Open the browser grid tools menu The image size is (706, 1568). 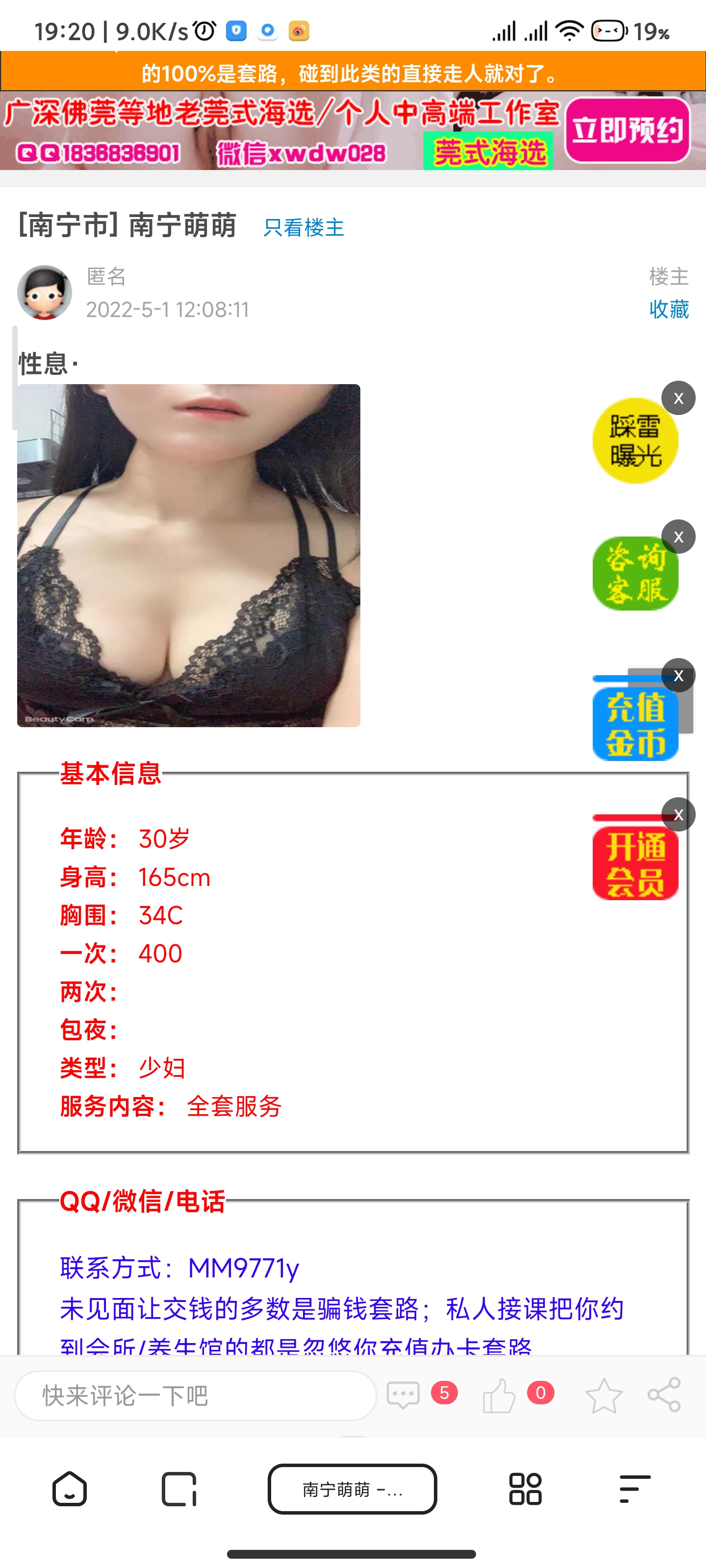point(525,1489)
